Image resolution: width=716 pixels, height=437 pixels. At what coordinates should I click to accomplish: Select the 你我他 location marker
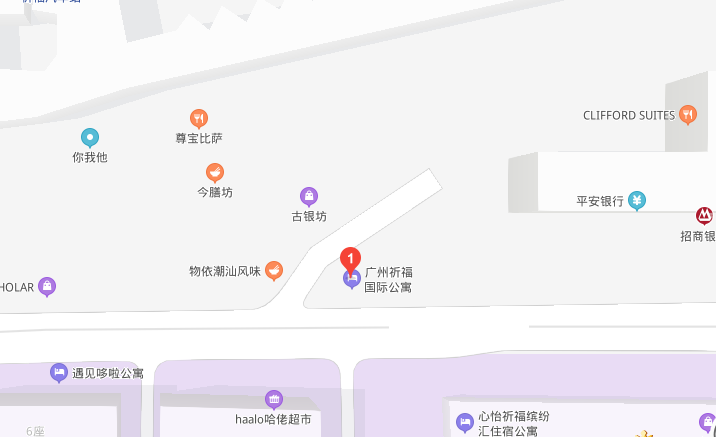pos(90,137)
